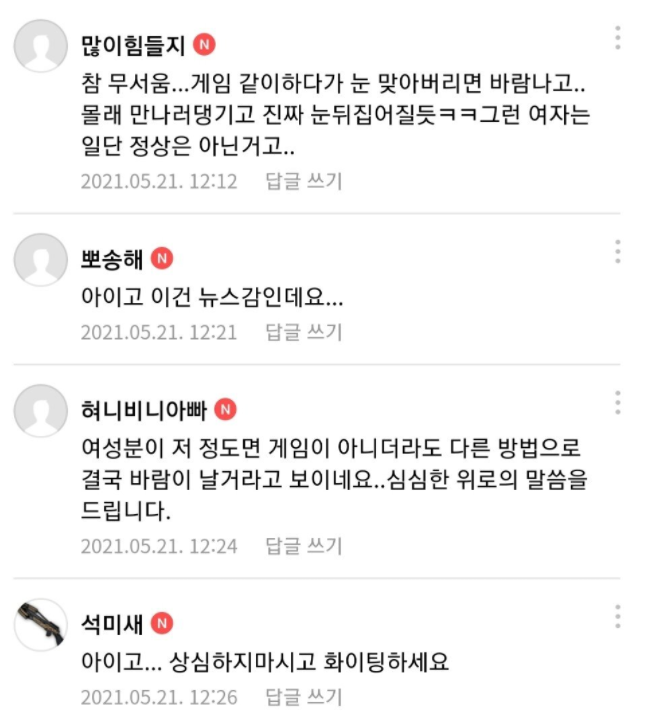This screenshot has height=723, width=648.
Task: Write a reply to 혀니비니아빠's comment
Action: click(303, 546)
